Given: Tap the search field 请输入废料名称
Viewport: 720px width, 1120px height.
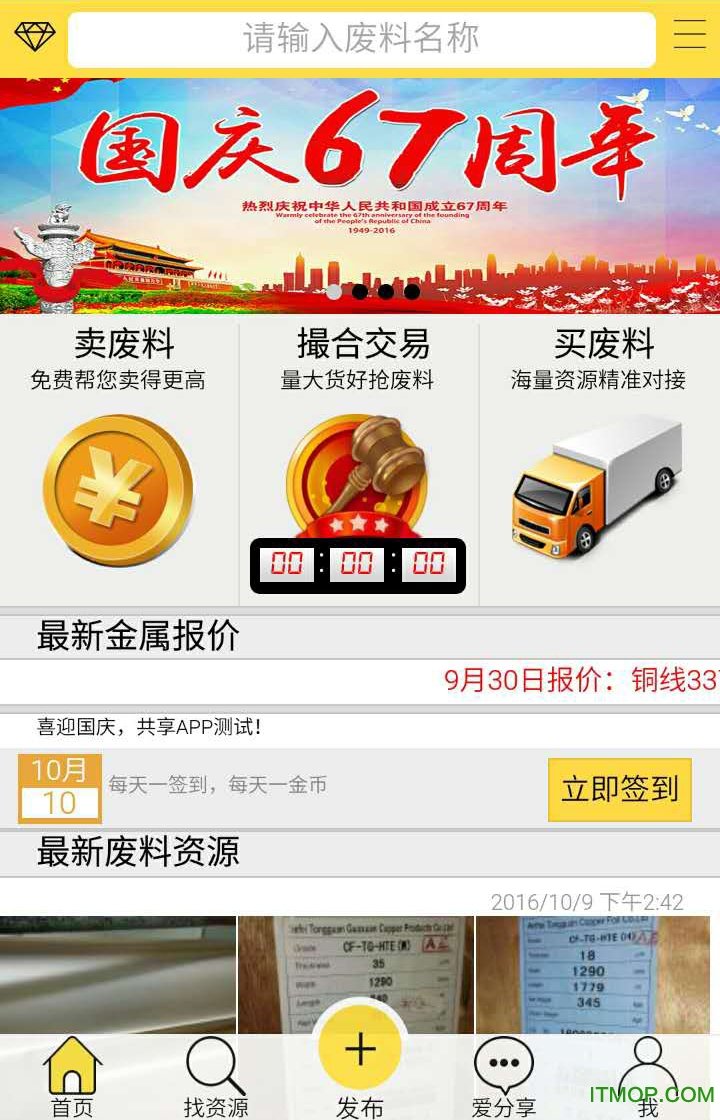Looking at the screenshot, I should tap(360, 38).
